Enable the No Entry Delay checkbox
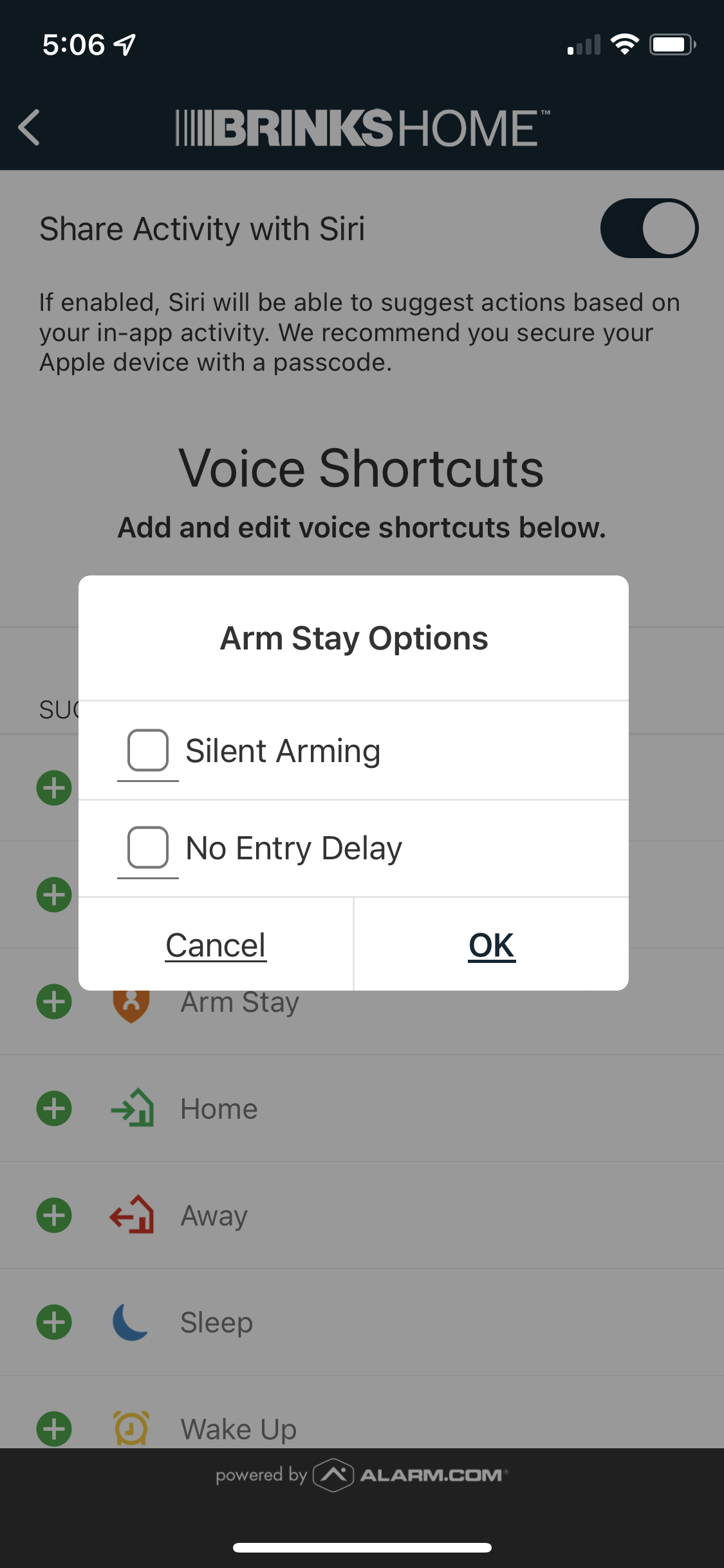Viewport: 724px width, 1568px height. click(x=148, y=847)
